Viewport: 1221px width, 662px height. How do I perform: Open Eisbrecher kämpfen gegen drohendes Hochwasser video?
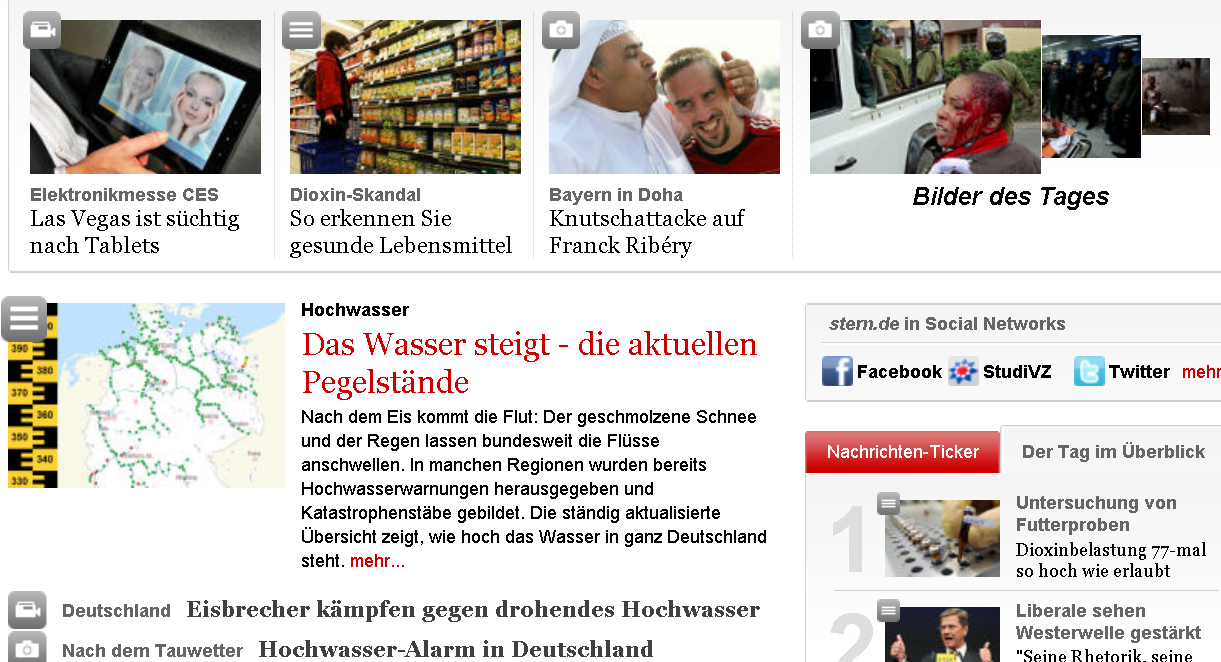tap(472, 609)
